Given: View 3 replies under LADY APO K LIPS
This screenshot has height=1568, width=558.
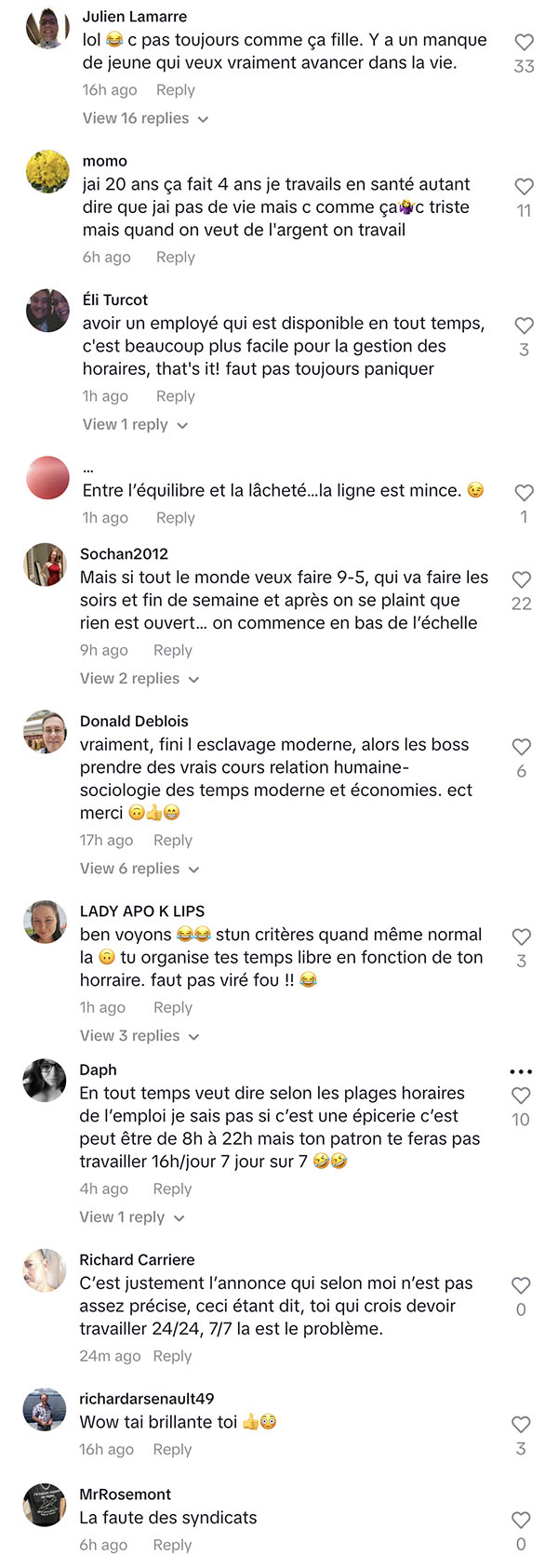Looking at the screenshot, I should coord(139,1036).
